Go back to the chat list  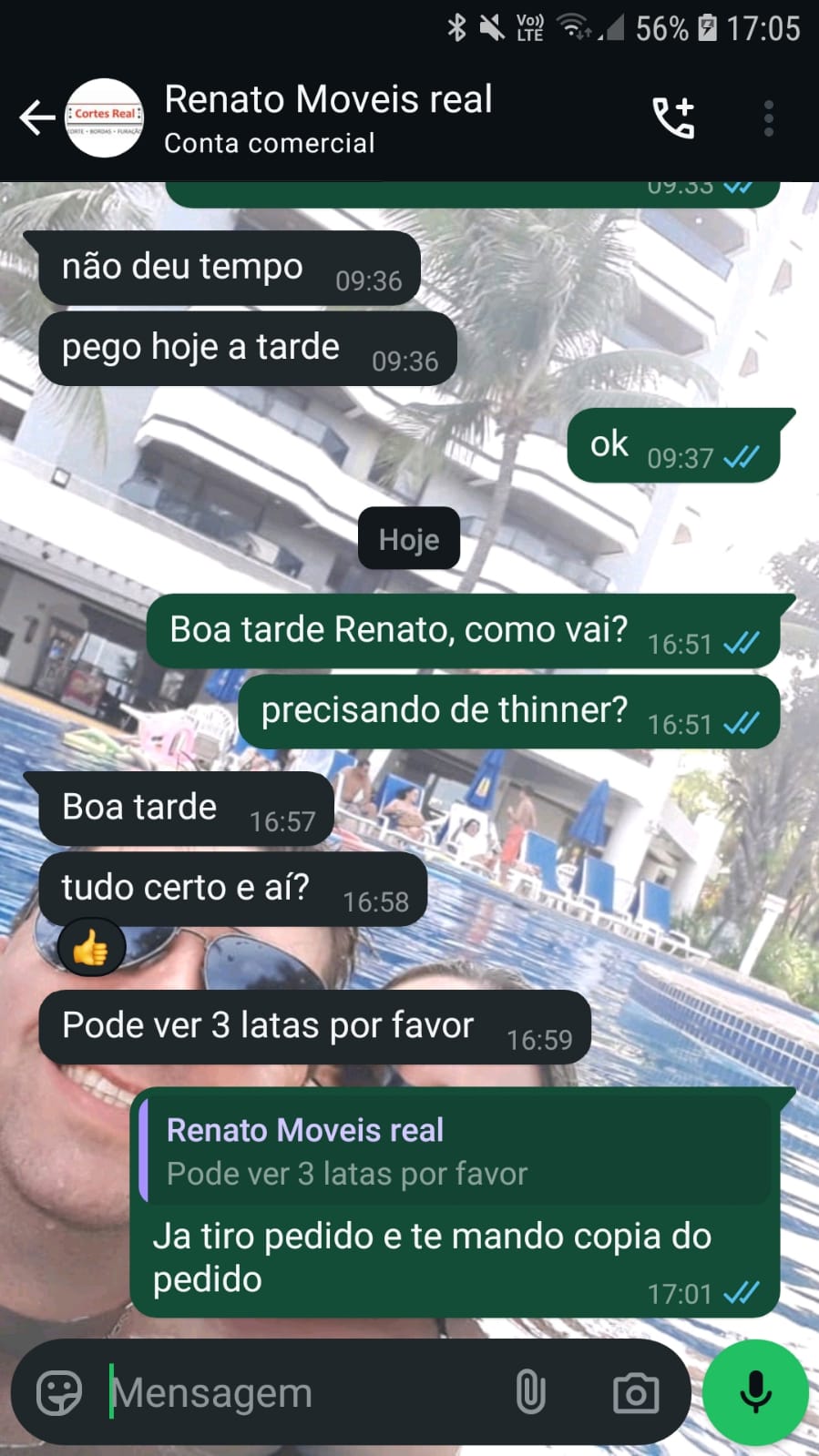pos(36,118)
